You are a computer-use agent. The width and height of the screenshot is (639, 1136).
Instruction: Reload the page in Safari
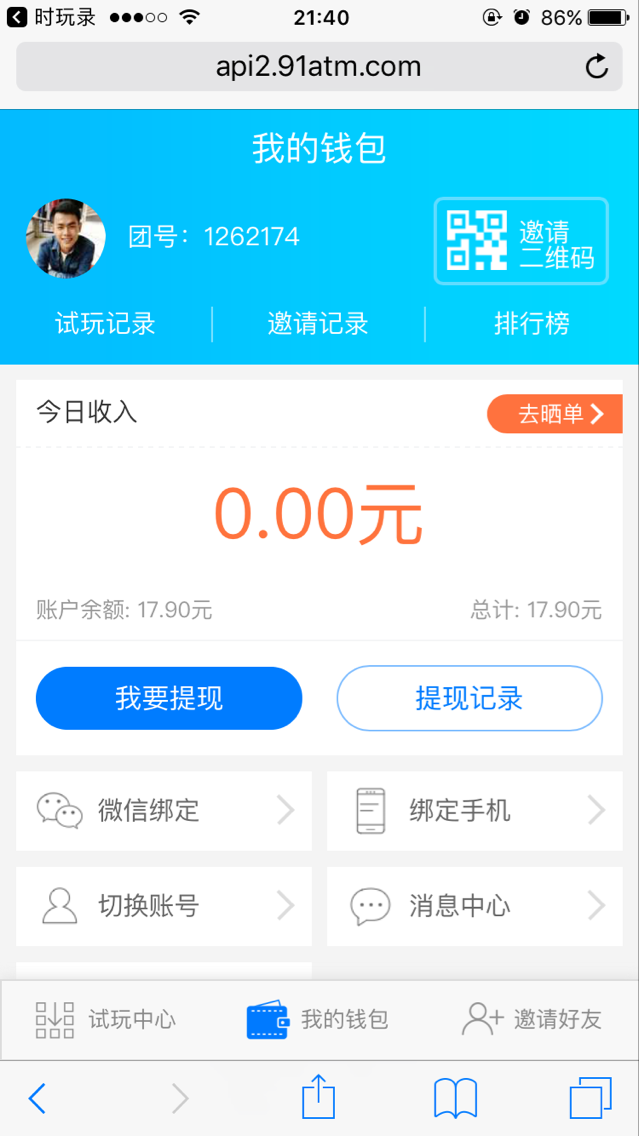(596, 67)
